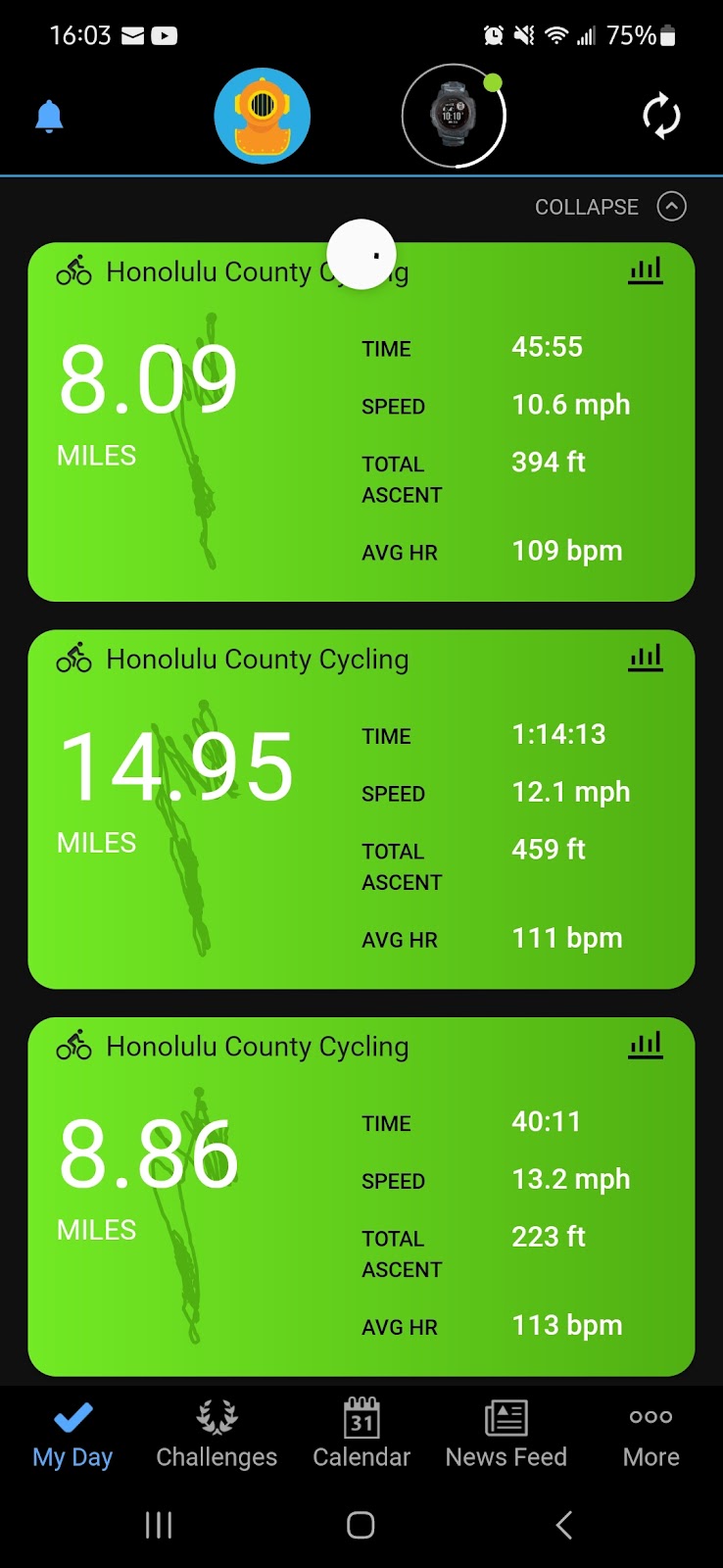The image size is (723, 1568).
Task: View charts for the 8.09 mile ride
Action: [646, 271]
